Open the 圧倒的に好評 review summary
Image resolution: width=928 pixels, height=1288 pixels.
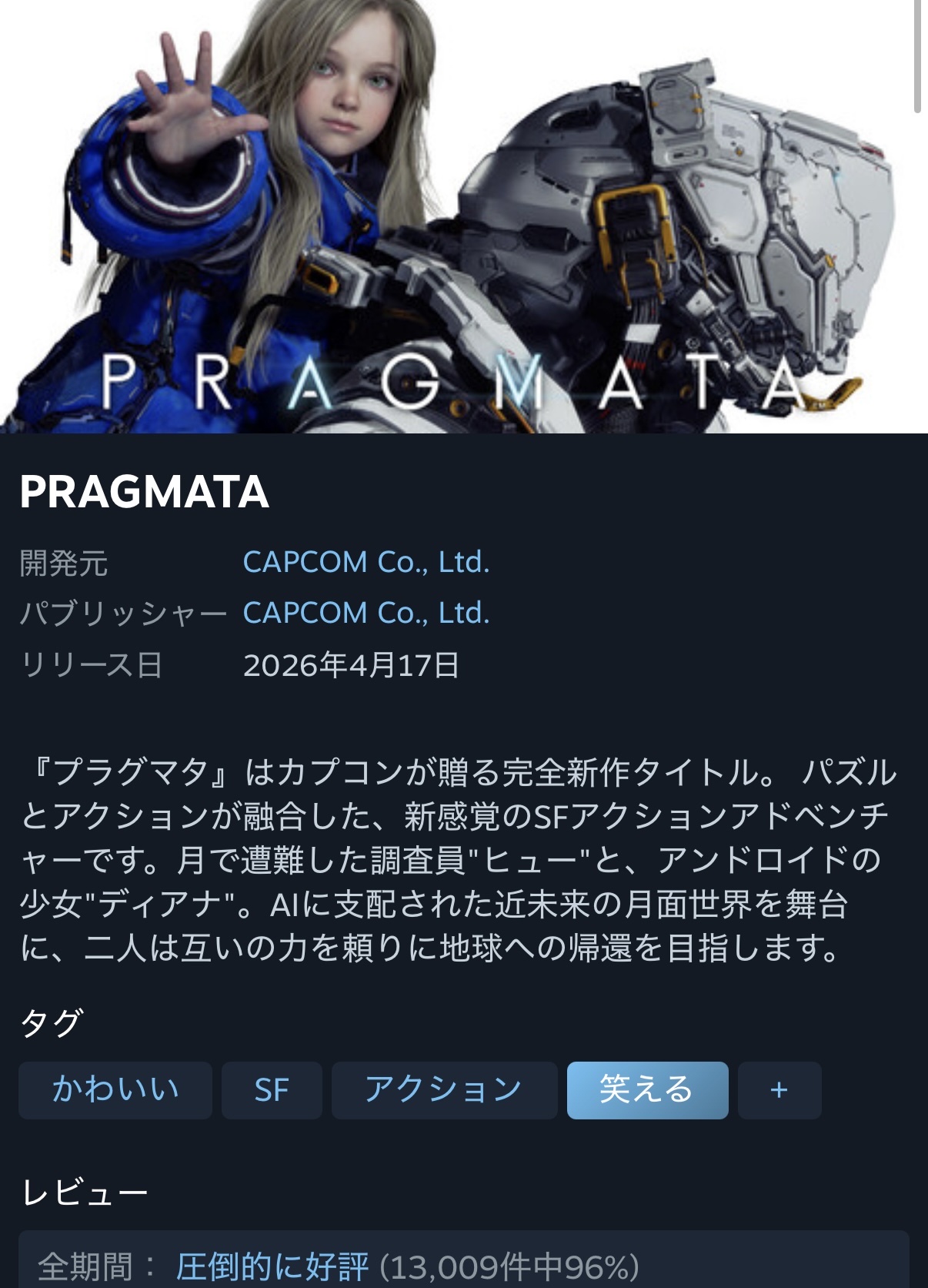click(272, 1266)
